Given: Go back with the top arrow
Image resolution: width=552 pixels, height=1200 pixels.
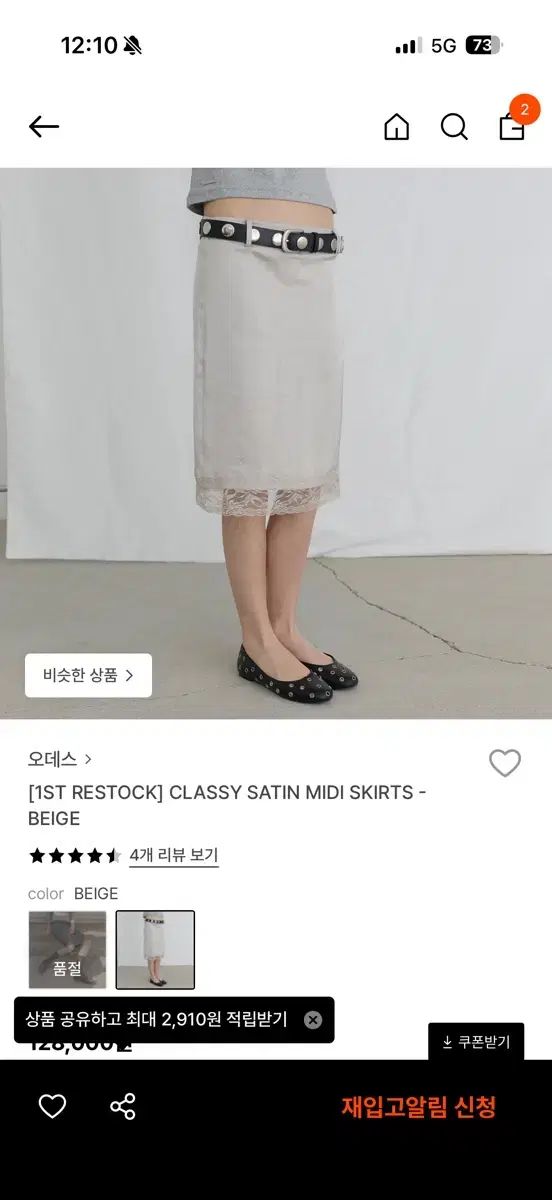Looking at the screenshot, I should click(x=44, y=127).
